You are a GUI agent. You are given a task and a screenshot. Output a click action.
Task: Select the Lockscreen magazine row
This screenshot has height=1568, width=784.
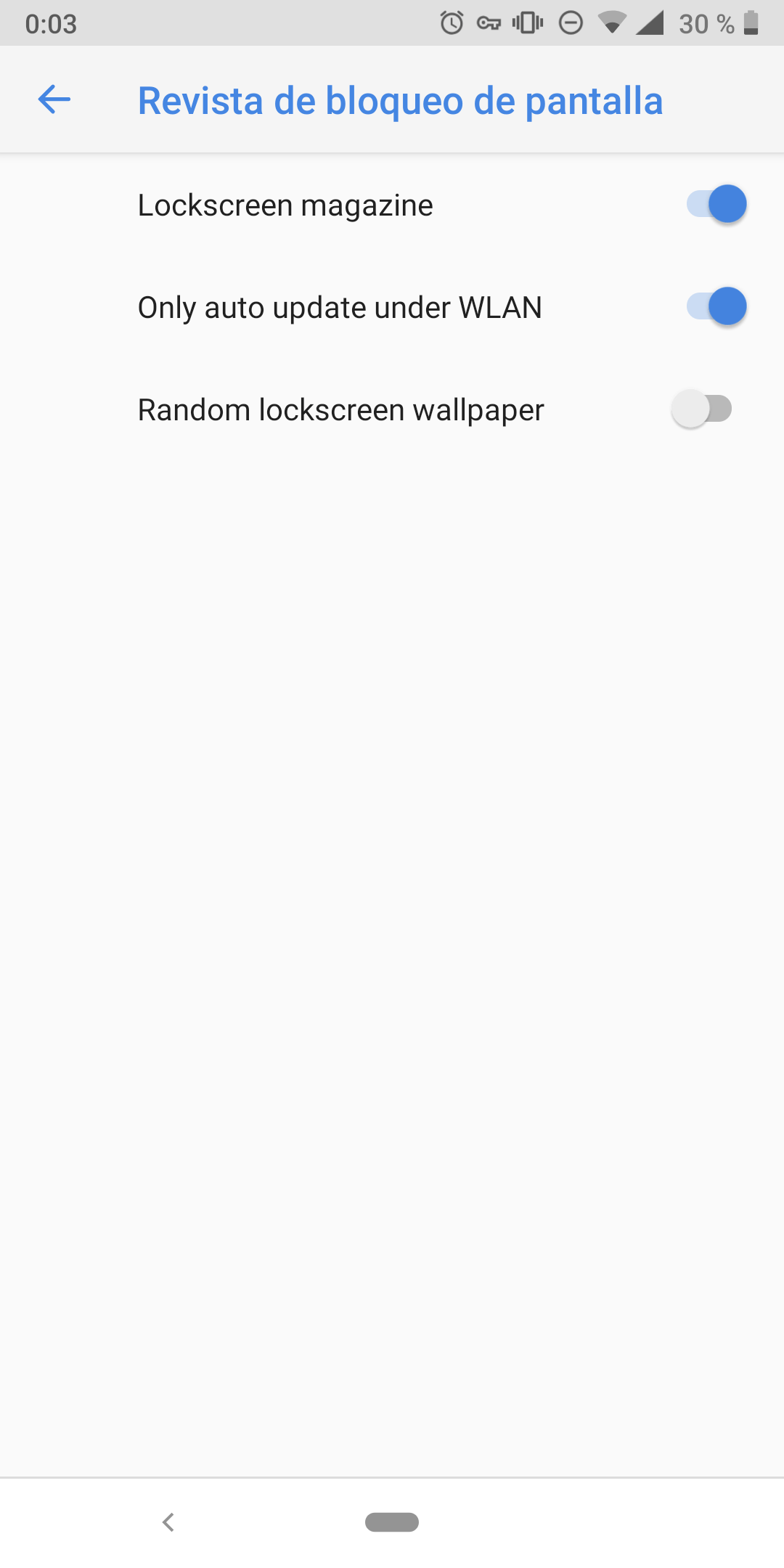(x=285, y=204)
